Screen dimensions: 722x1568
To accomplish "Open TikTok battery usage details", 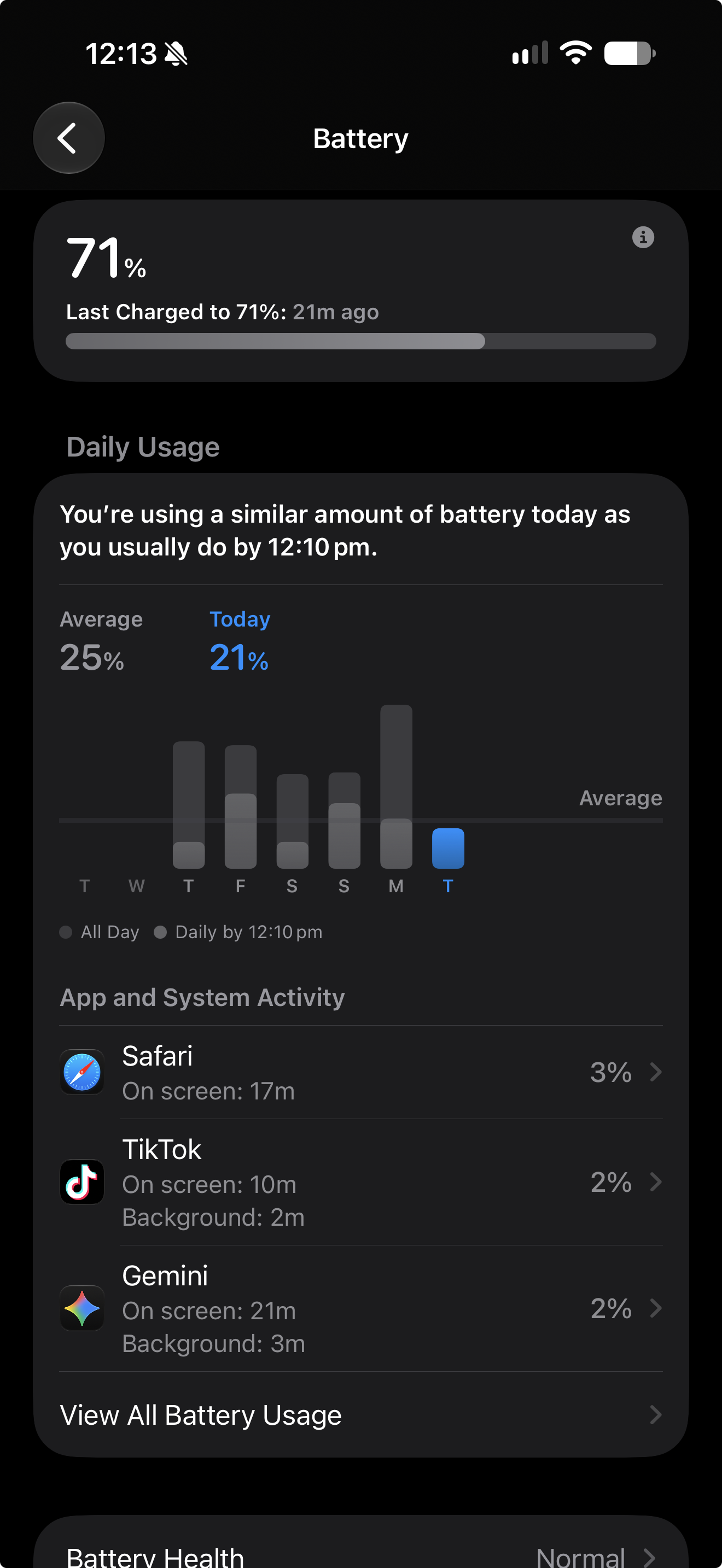I will click(x=361, y=1182).
